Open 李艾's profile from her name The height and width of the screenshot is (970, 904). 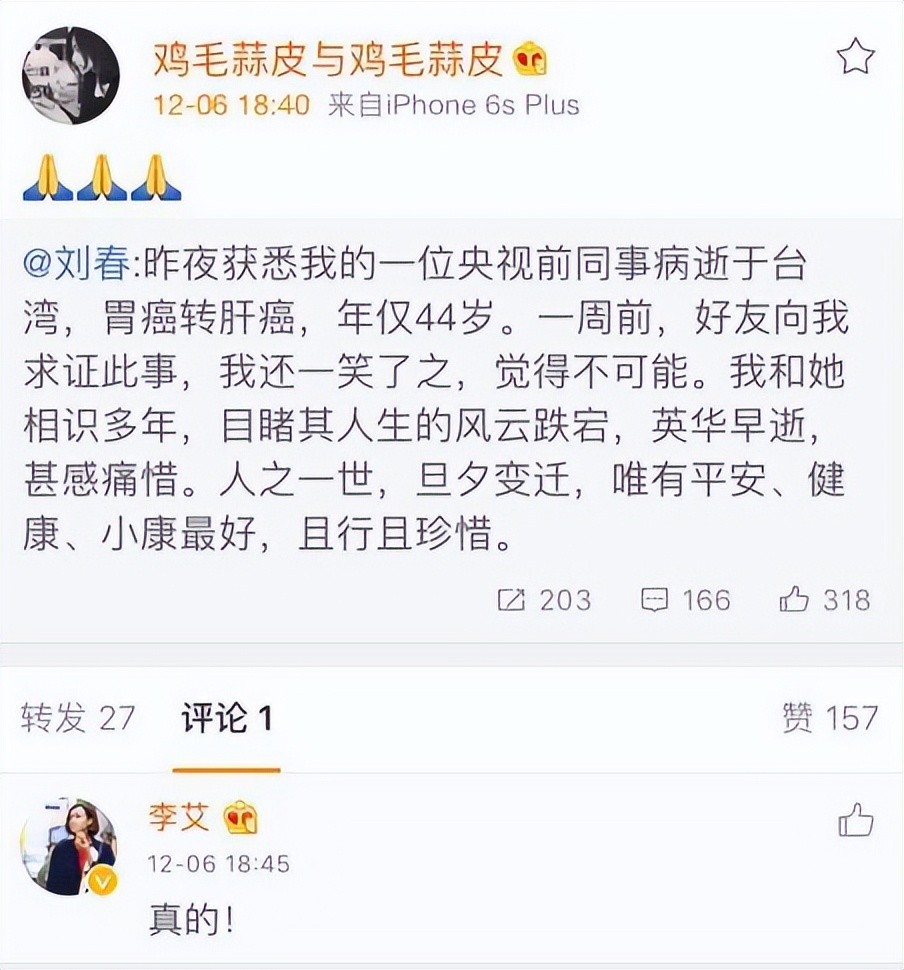click(x=179, y=818)
